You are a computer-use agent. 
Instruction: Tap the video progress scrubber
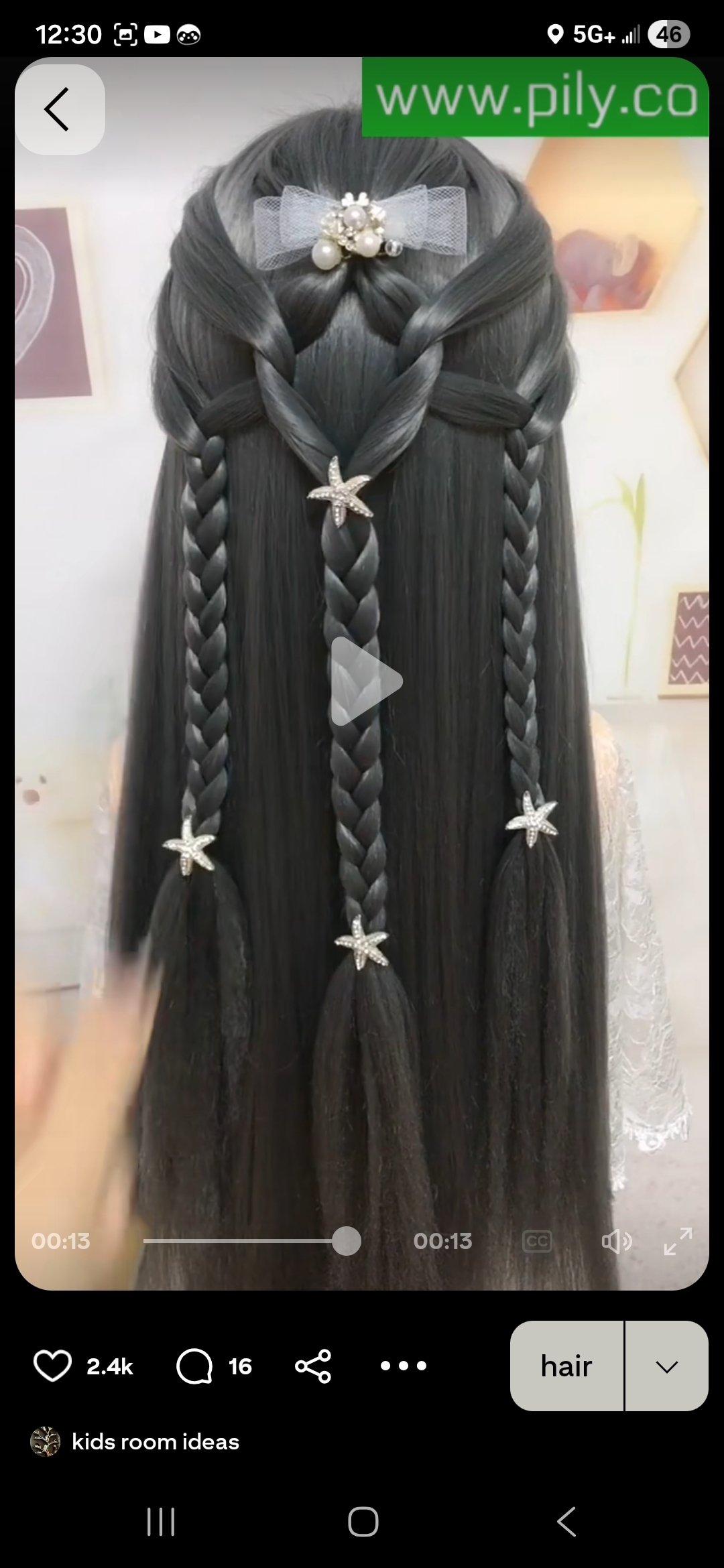coord(346,1241)
